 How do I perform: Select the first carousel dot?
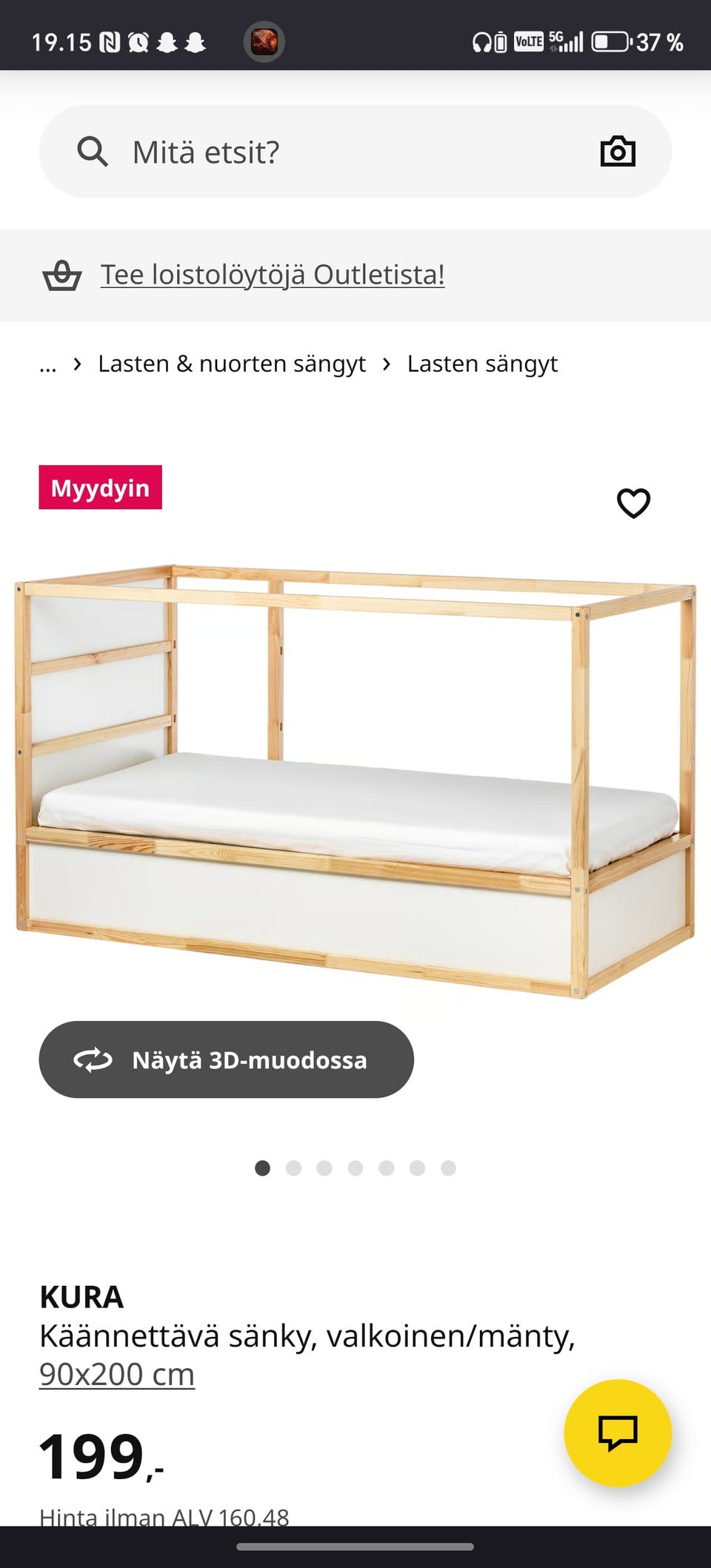(262, 1166)
